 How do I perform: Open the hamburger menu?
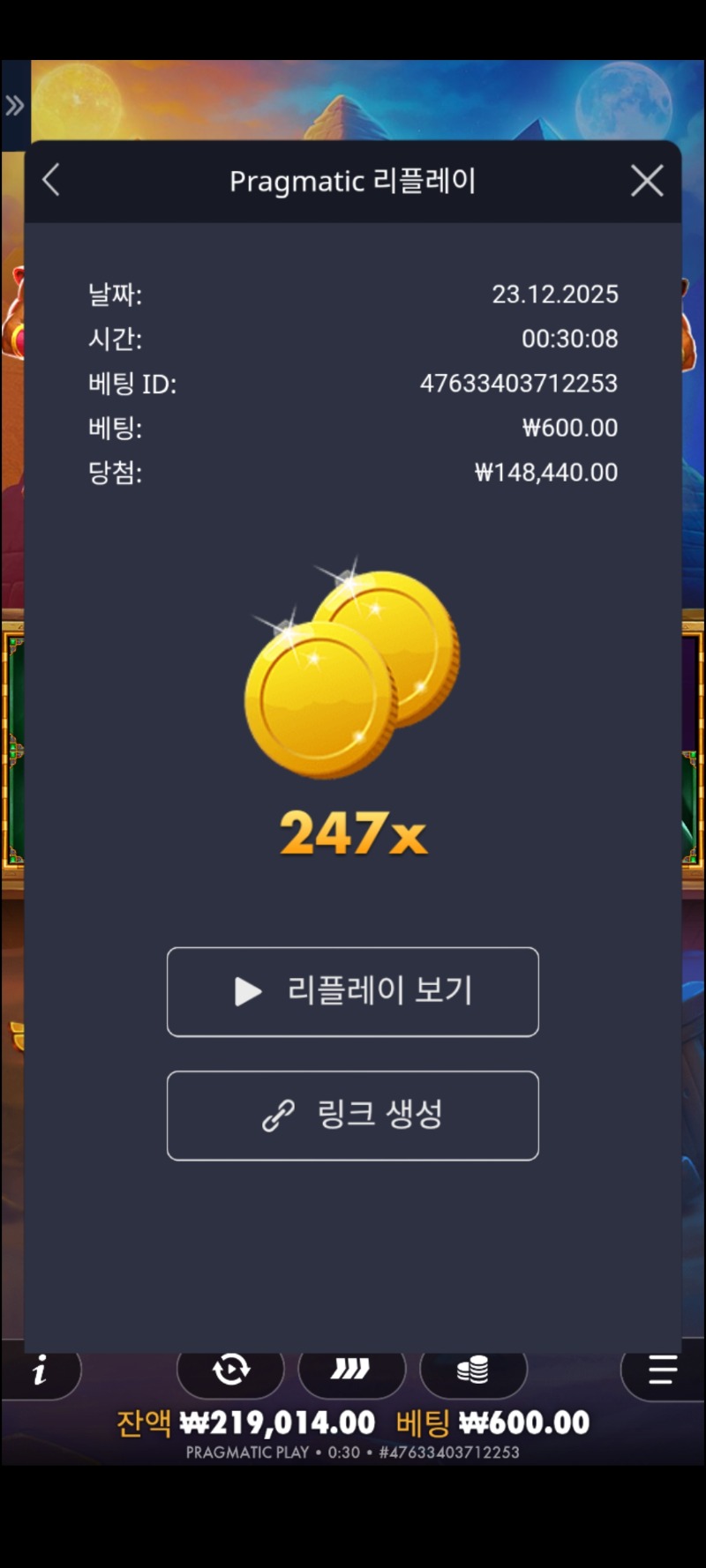click(x=662, y=1371)
